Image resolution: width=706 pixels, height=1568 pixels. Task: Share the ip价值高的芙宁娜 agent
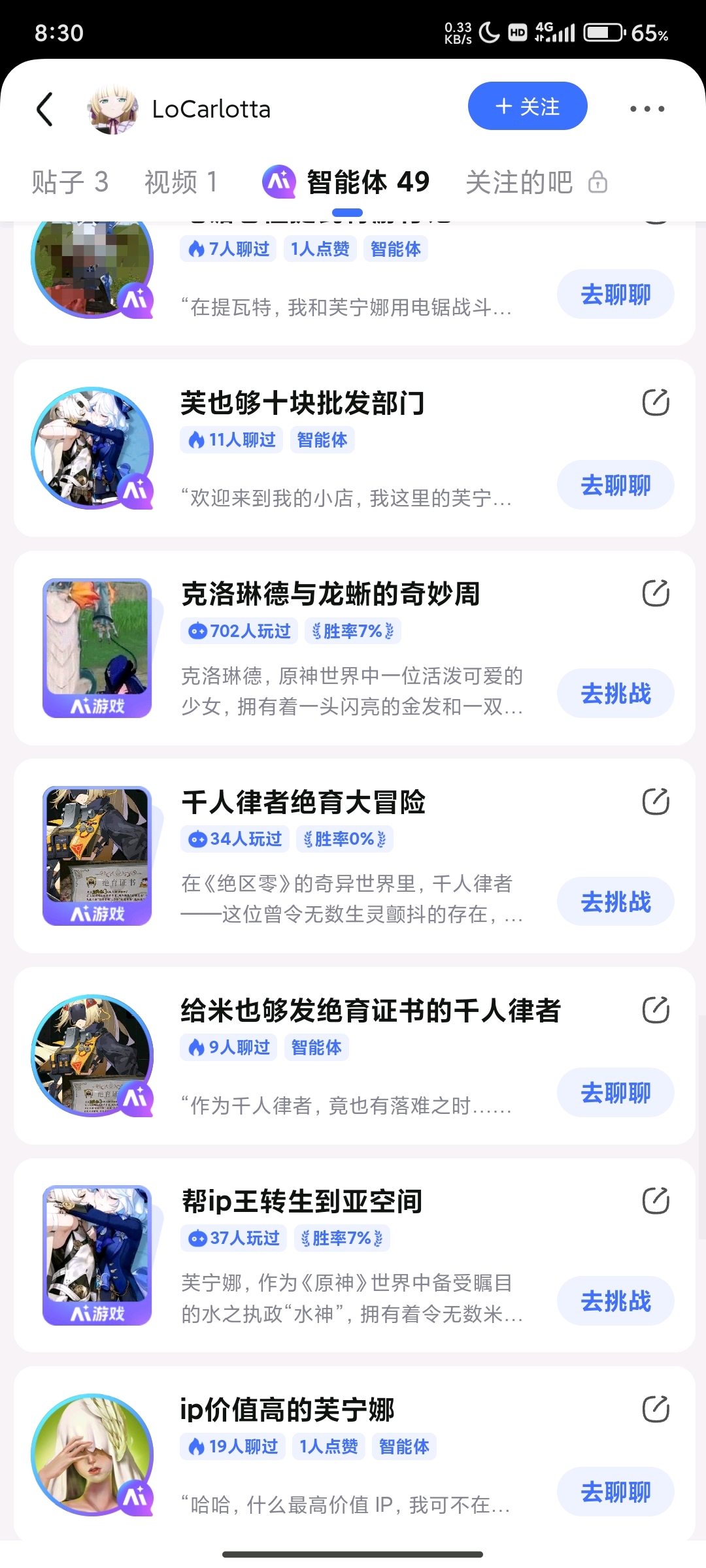(655, 1409)
